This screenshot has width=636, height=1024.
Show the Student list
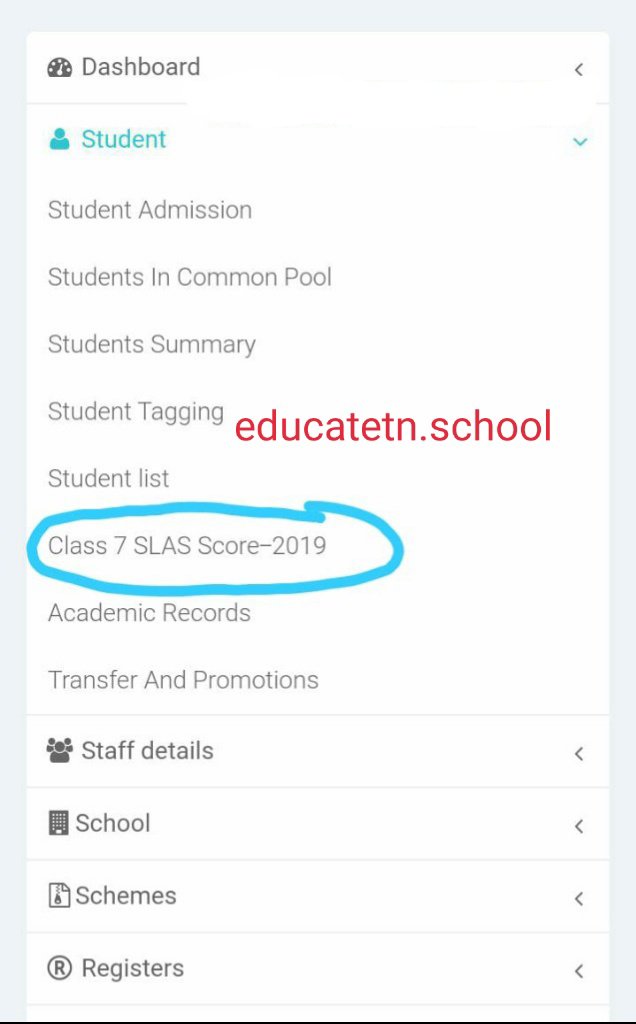[x=109, y=478]
